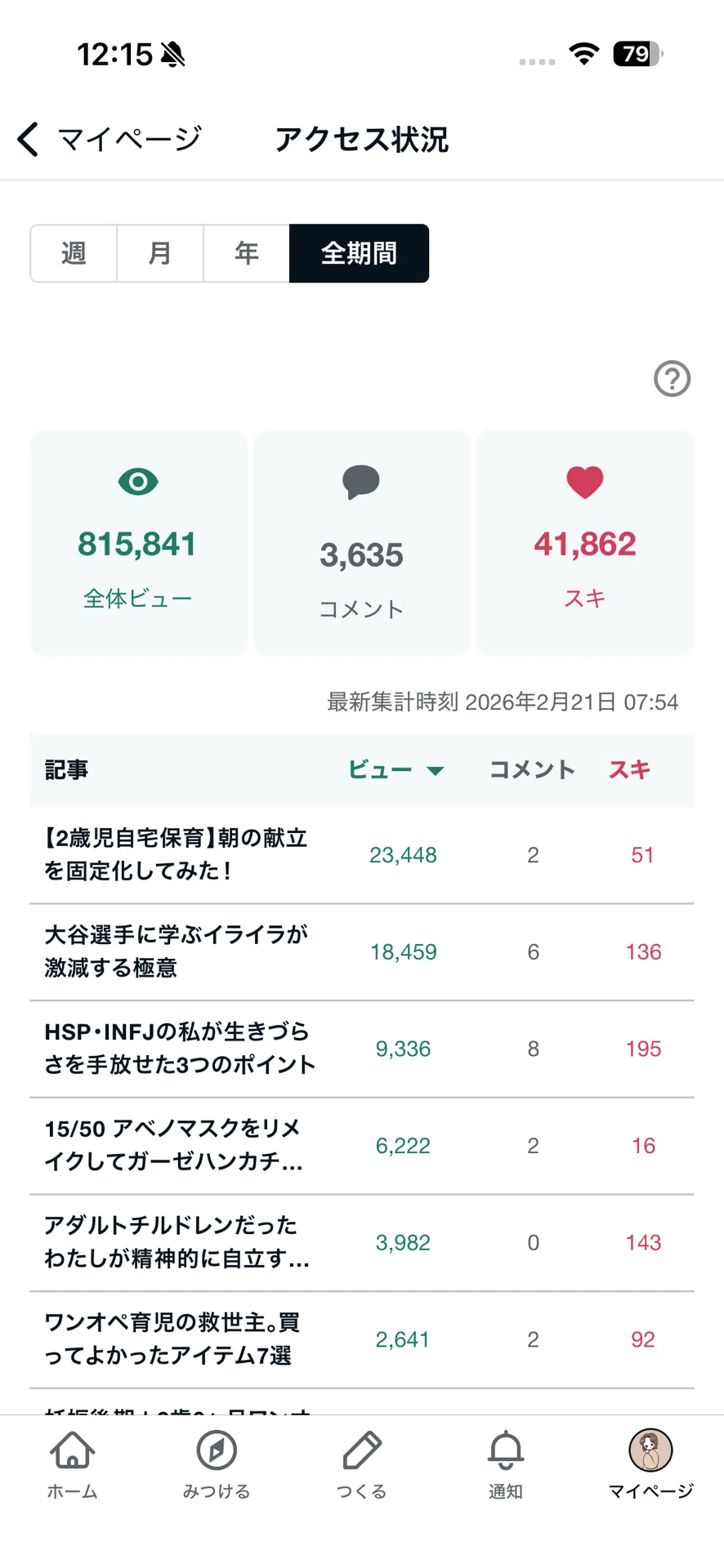Select the 月 period
Image resolution: width=724 pixels, height=1568 pixels.
click(160, 253)
